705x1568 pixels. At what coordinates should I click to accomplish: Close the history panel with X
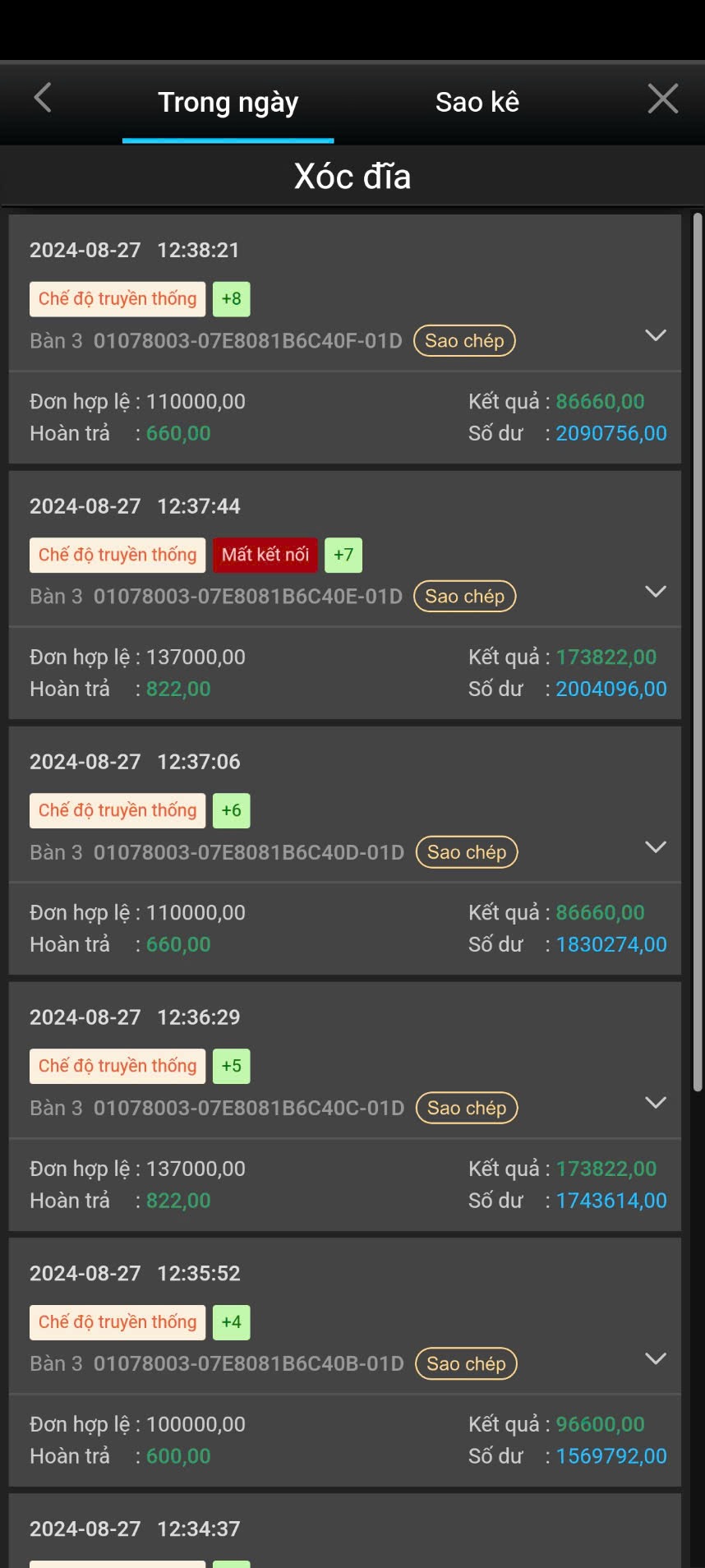pos(662,99)
